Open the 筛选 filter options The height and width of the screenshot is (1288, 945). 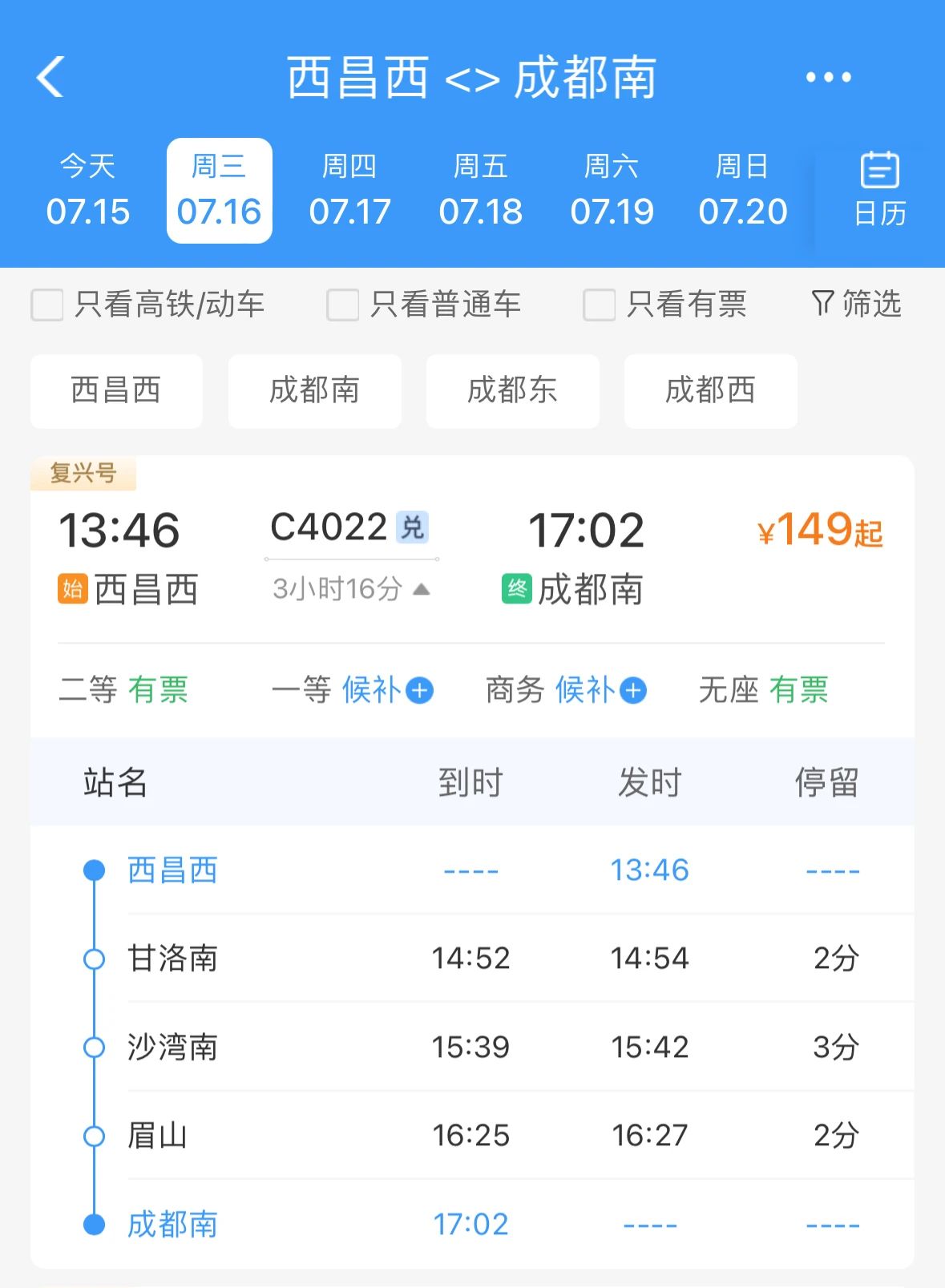pos(856,305)
